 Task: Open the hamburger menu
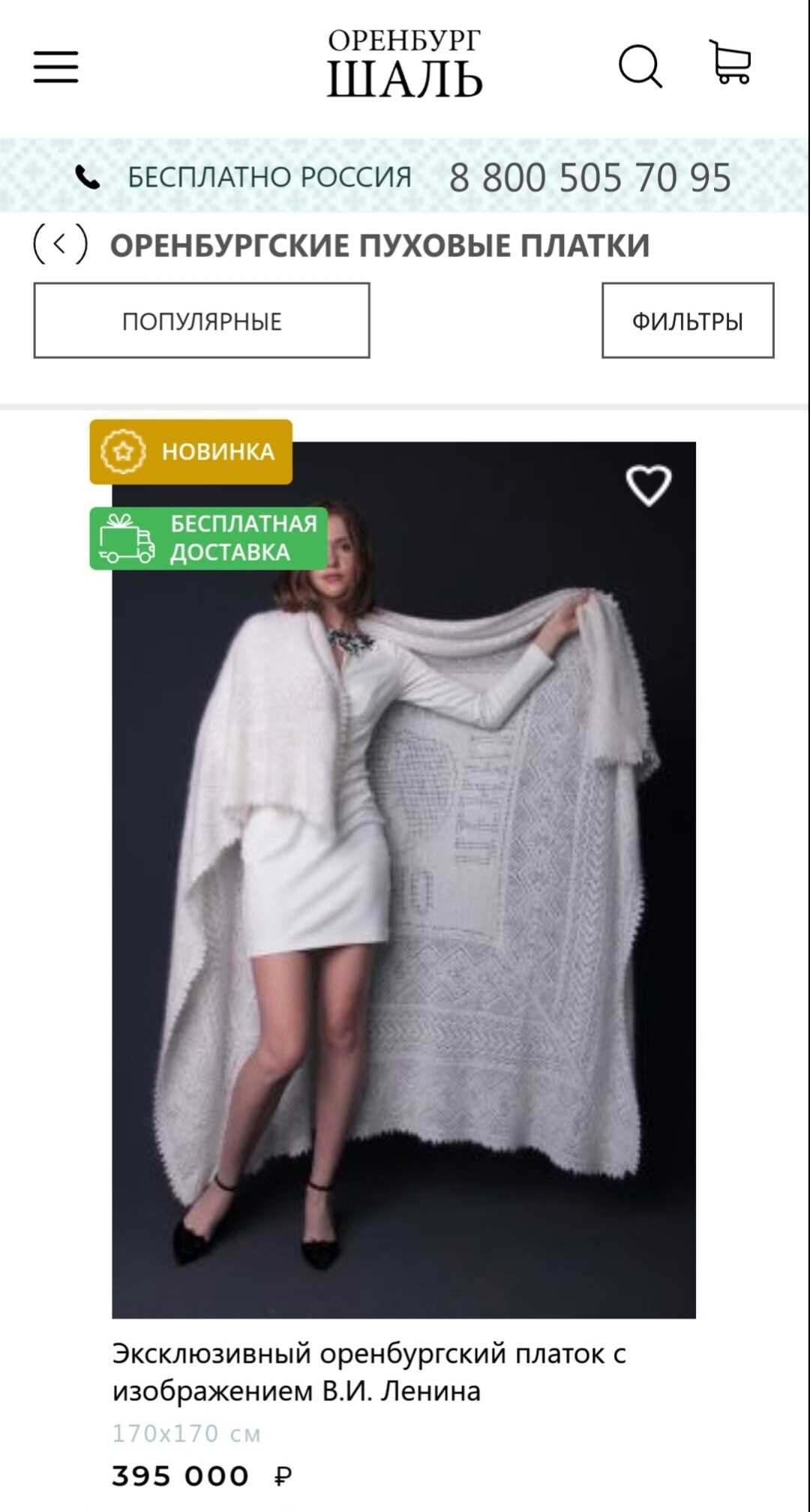[x=55, y=67]
